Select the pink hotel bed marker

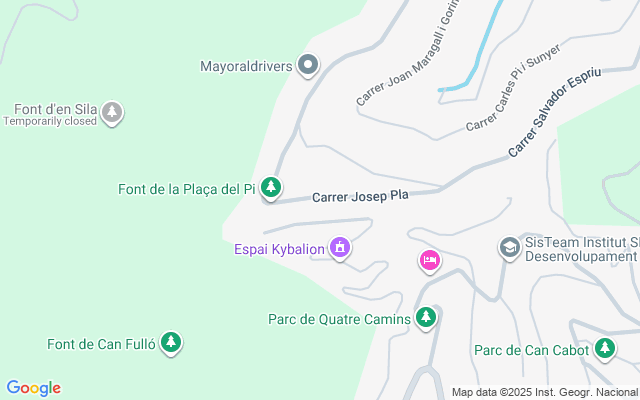(430, 261)
